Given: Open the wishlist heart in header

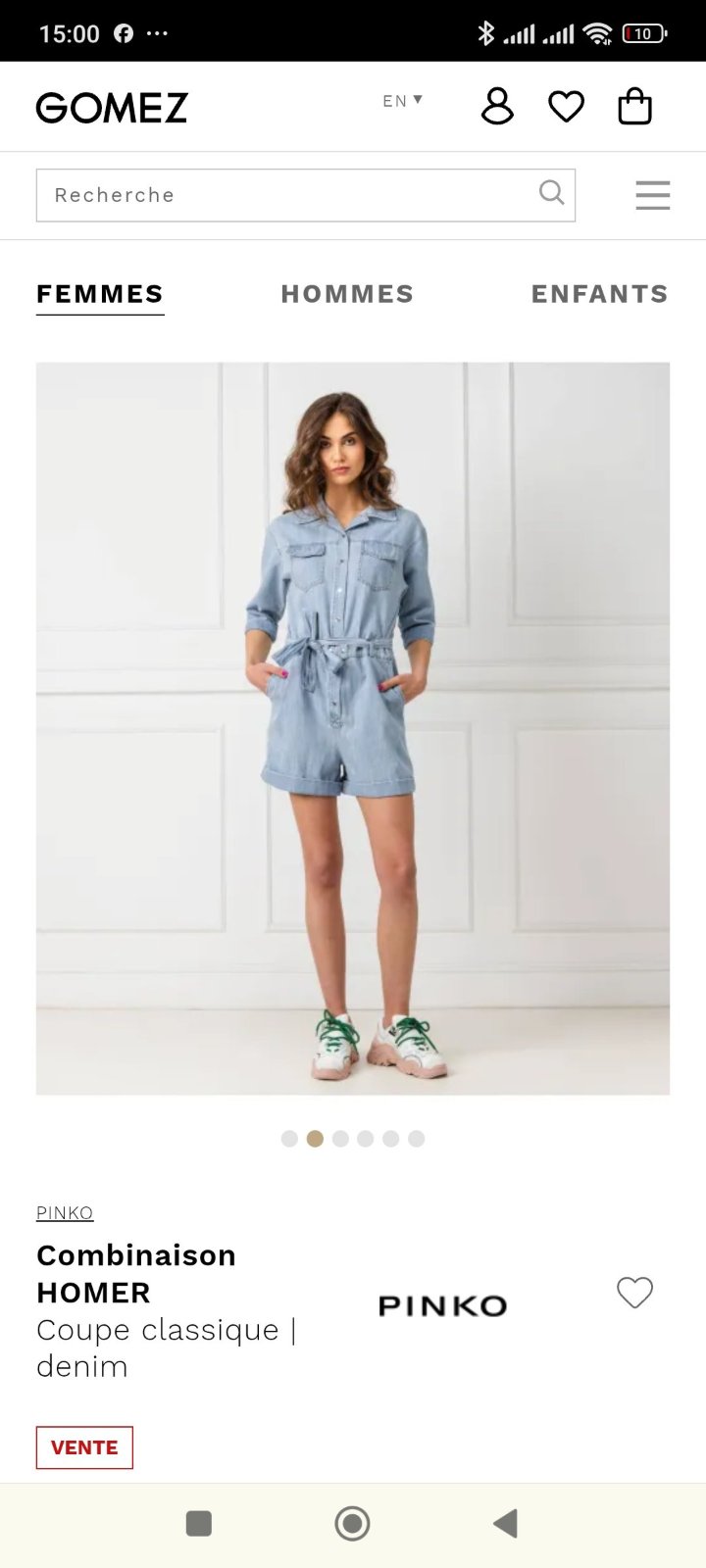Looking at the screenshot, I should tap(566, 106).
